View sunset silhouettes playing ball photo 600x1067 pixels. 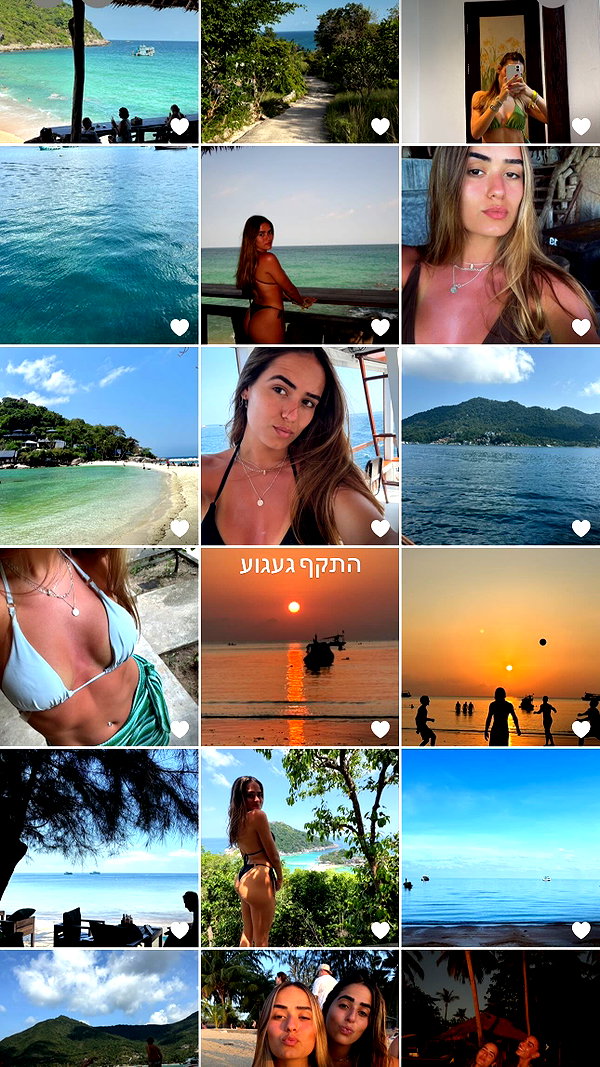(x=501, y=647)
